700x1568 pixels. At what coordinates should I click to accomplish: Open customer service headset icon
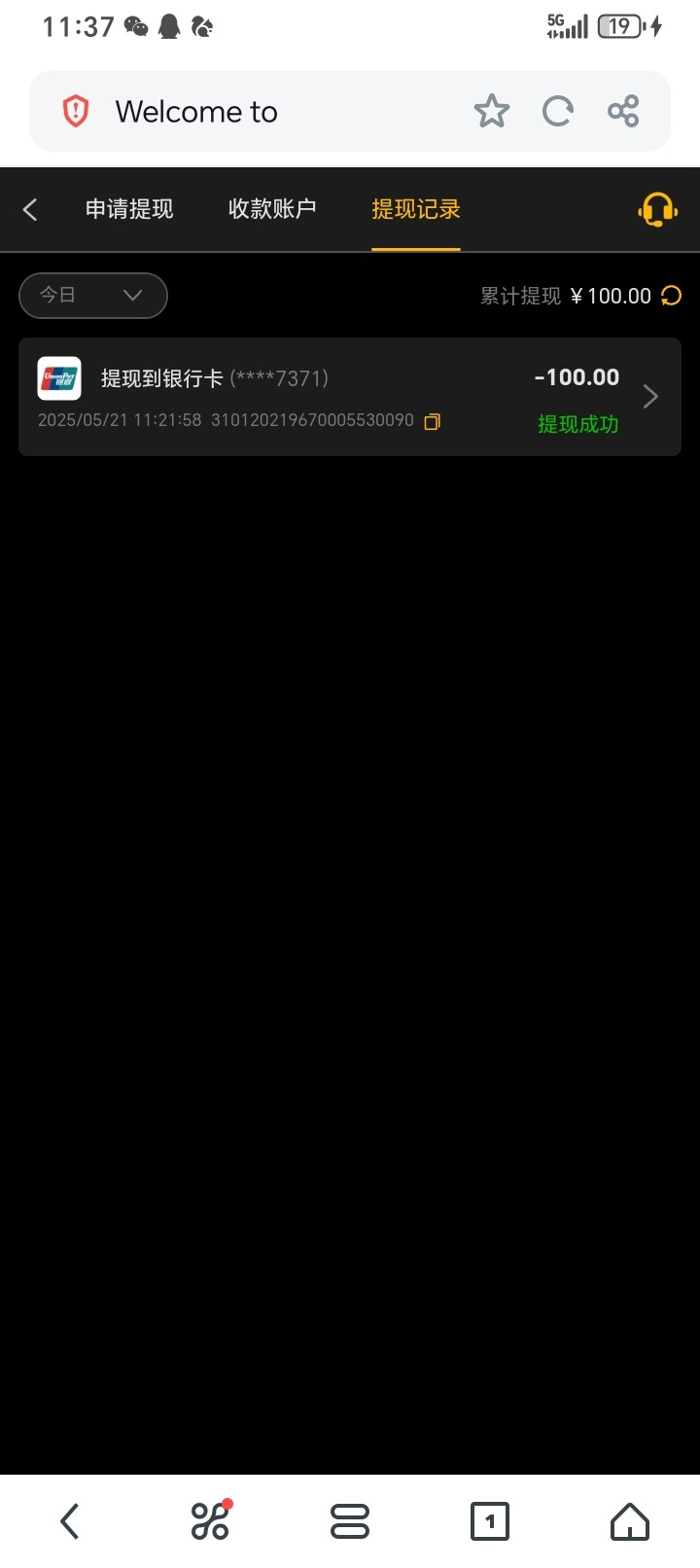click(657, 209)
